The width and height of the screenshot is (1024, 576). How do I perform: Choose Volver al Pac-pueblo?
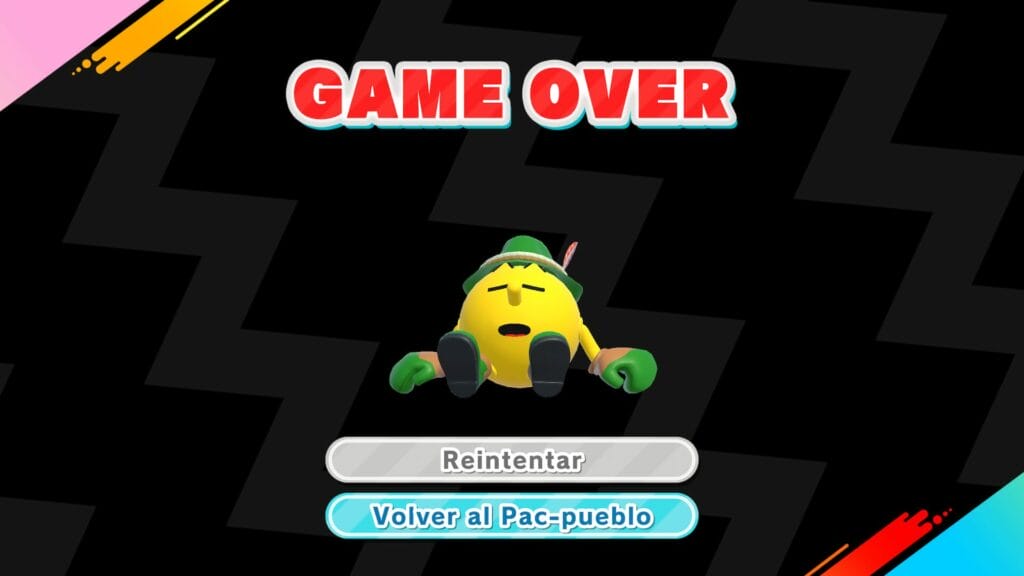[x=511, y=517]
